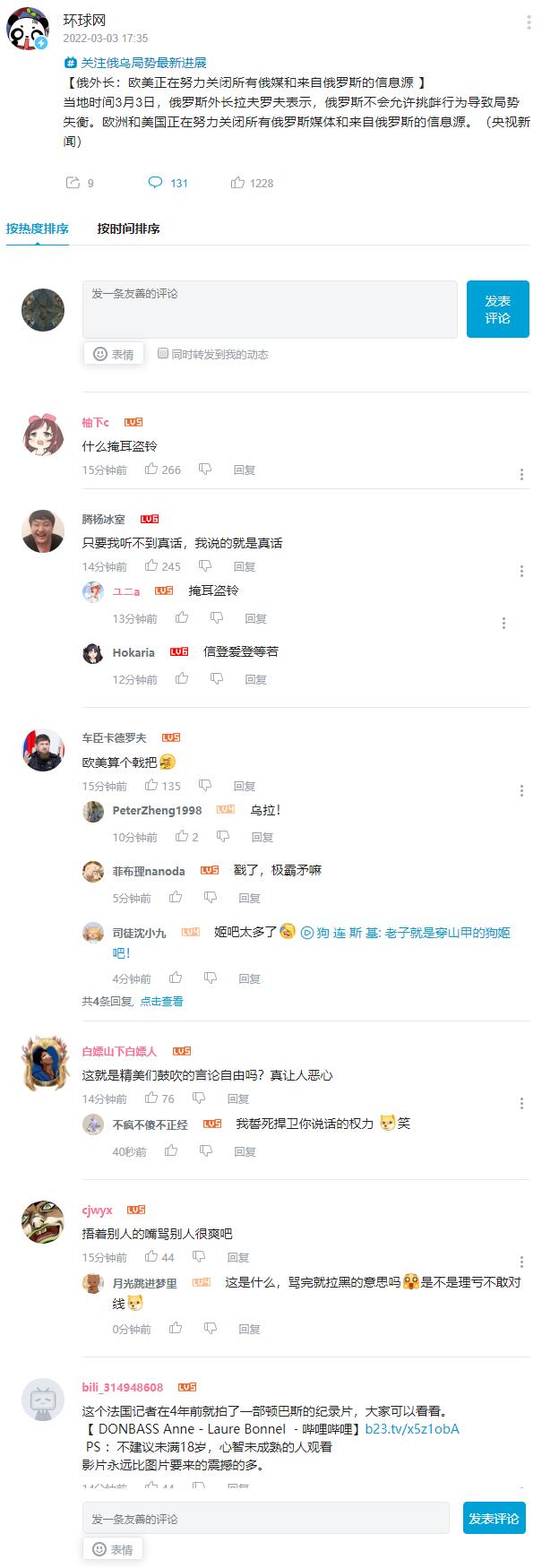Dislike 腾杨冰室's comment
542x1568 pixels.
point(205,565)
